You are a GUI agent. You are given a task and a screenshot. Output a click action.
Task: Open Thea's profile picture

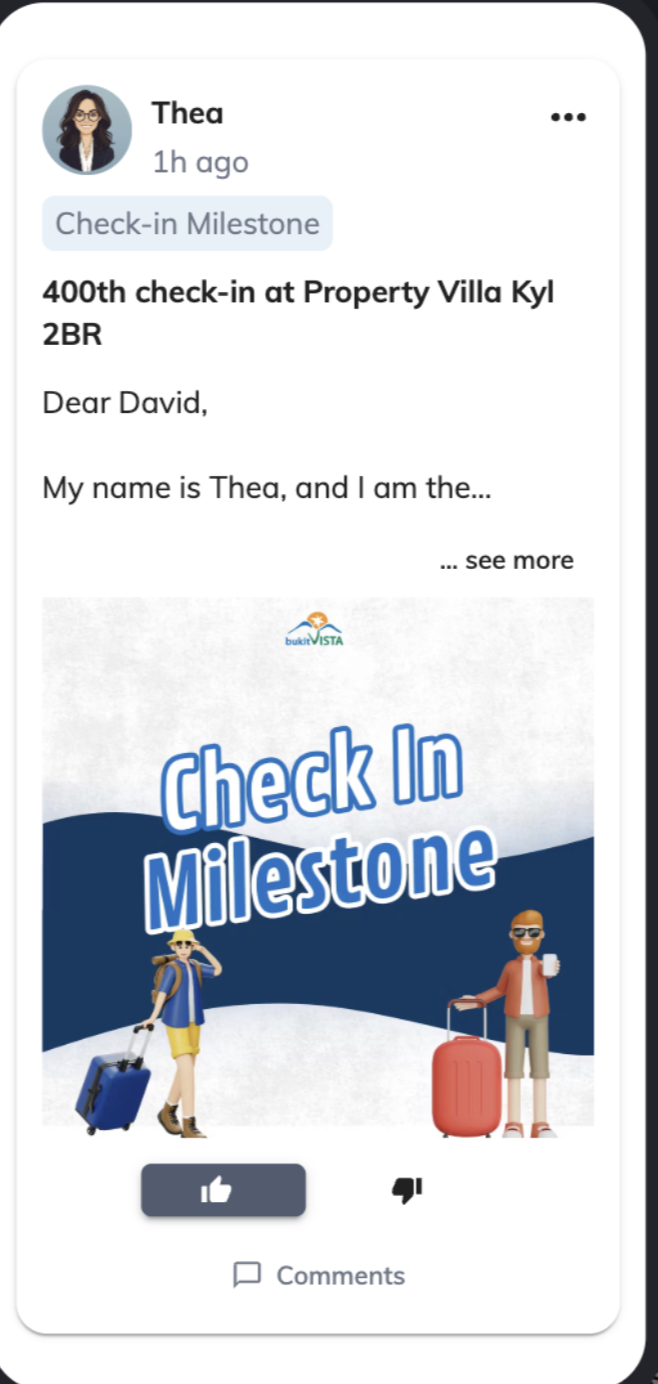pyautogui.click(x=87, y=130)
